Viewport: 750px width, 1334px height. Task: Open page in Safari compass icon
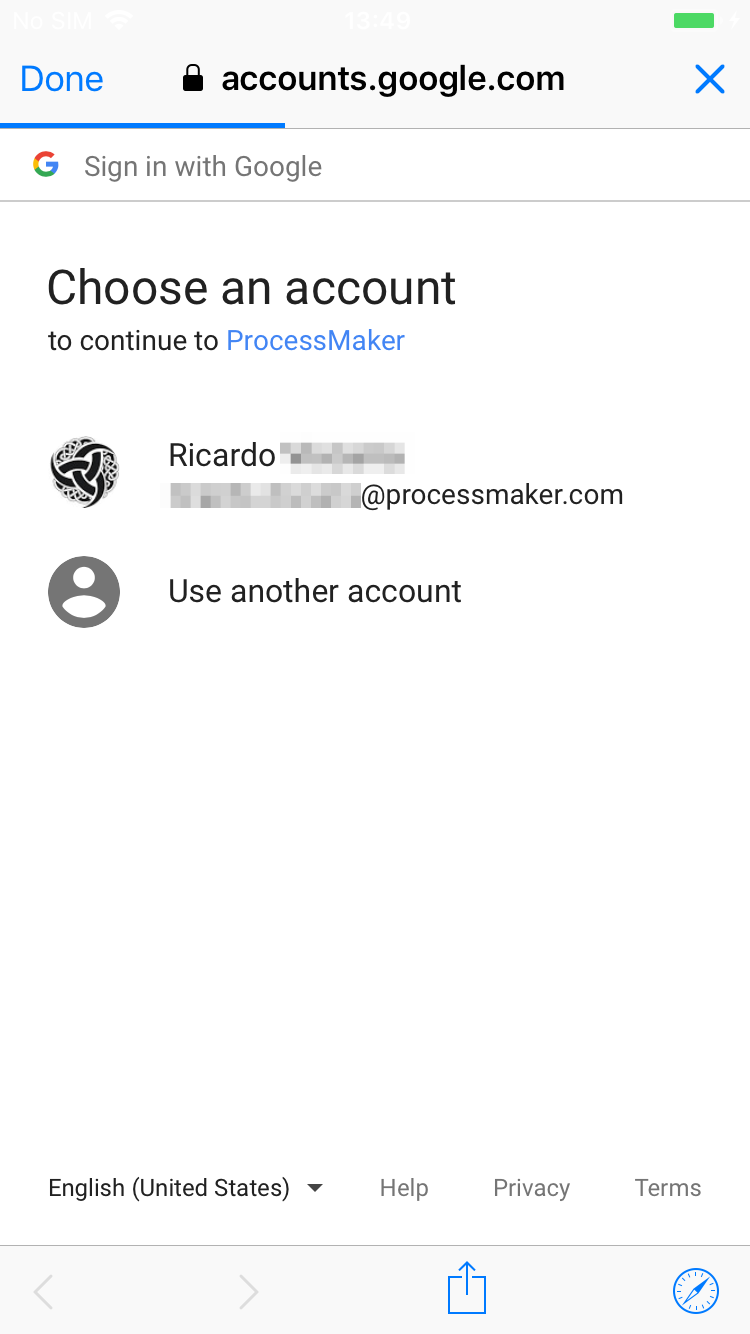point(695,1290)
